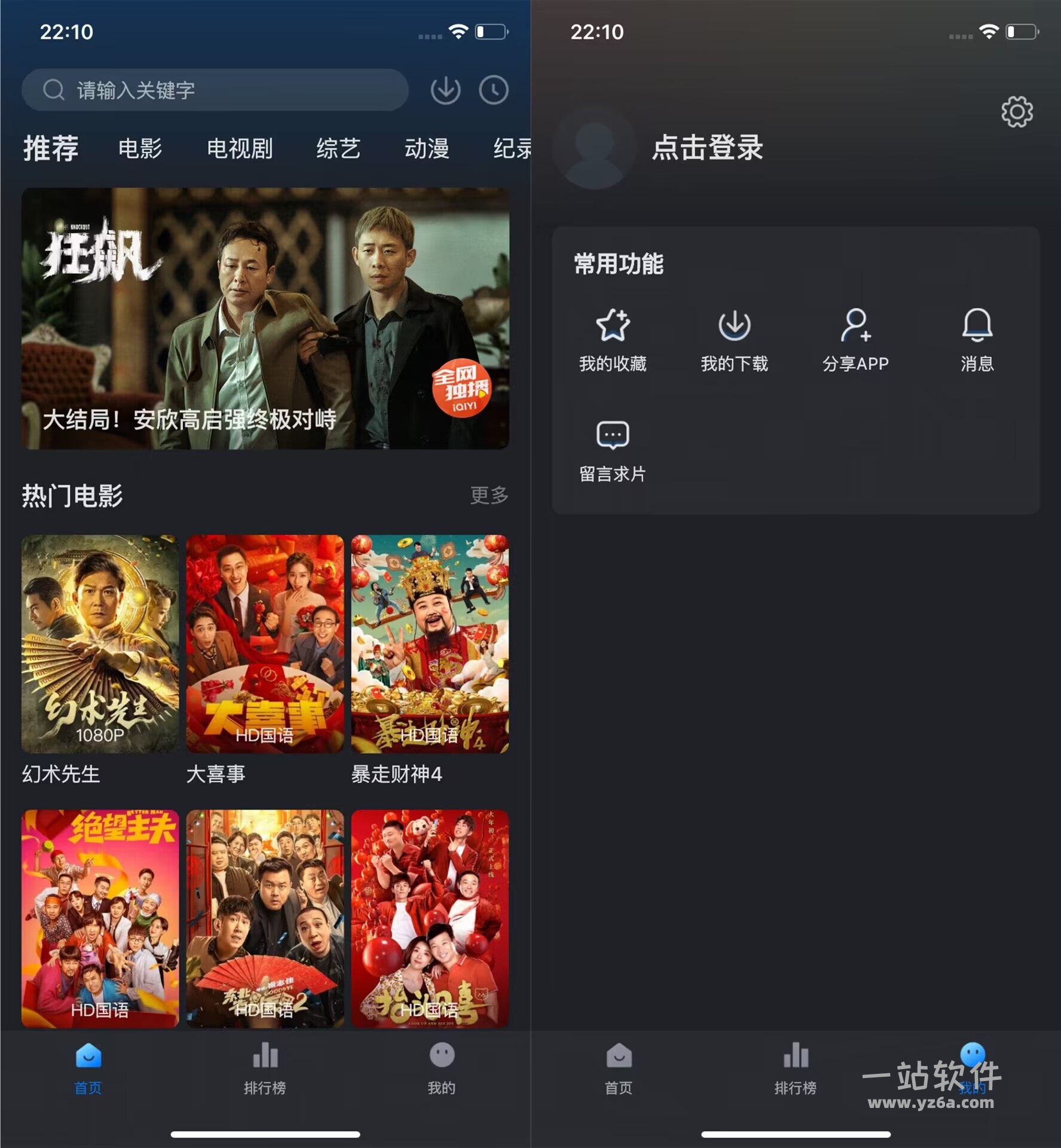The height and width of the screenshot is (1148, 1061).
Task: Select the 综艺 category tab
Action: click(x=338, y=148)
